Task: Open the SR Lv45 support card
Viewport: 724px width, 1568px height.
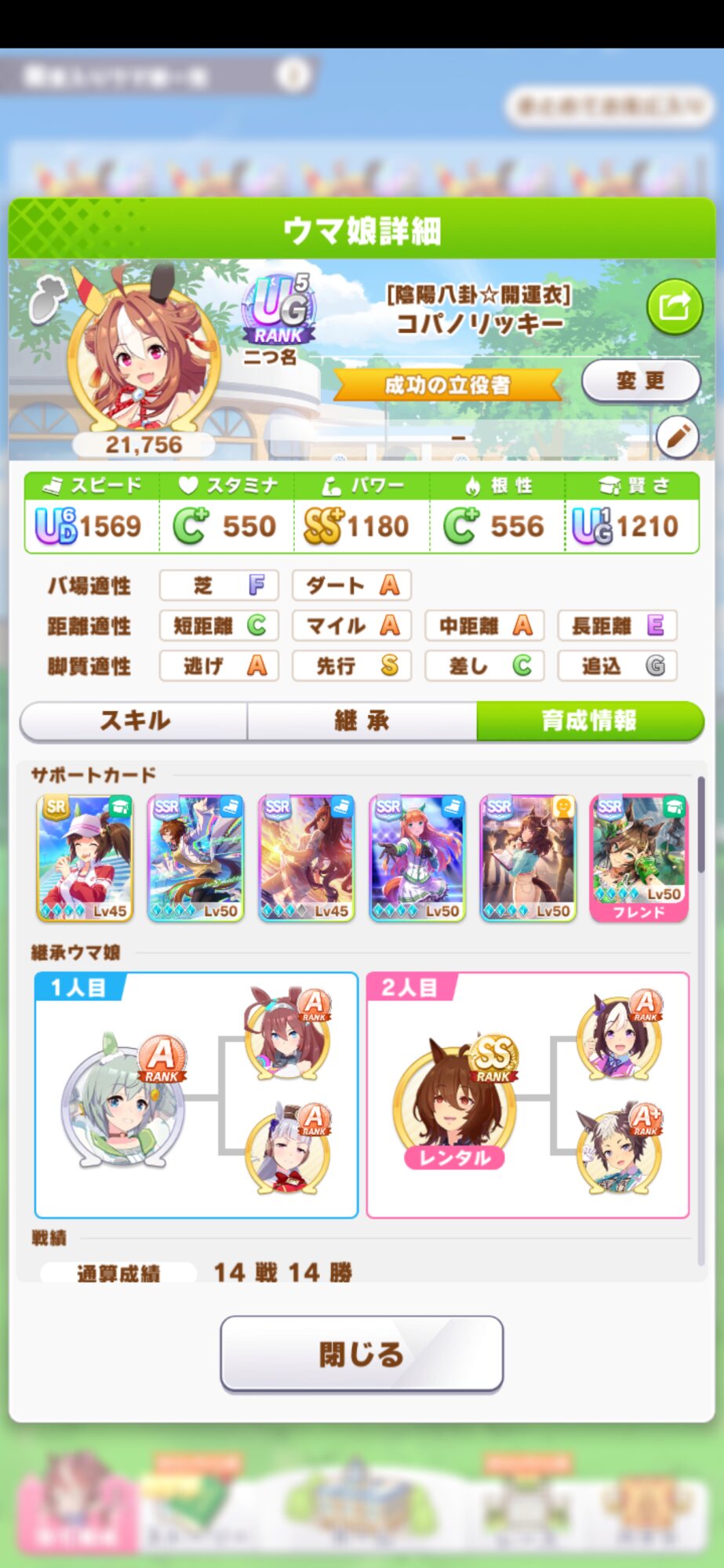Action: [85, 858]
